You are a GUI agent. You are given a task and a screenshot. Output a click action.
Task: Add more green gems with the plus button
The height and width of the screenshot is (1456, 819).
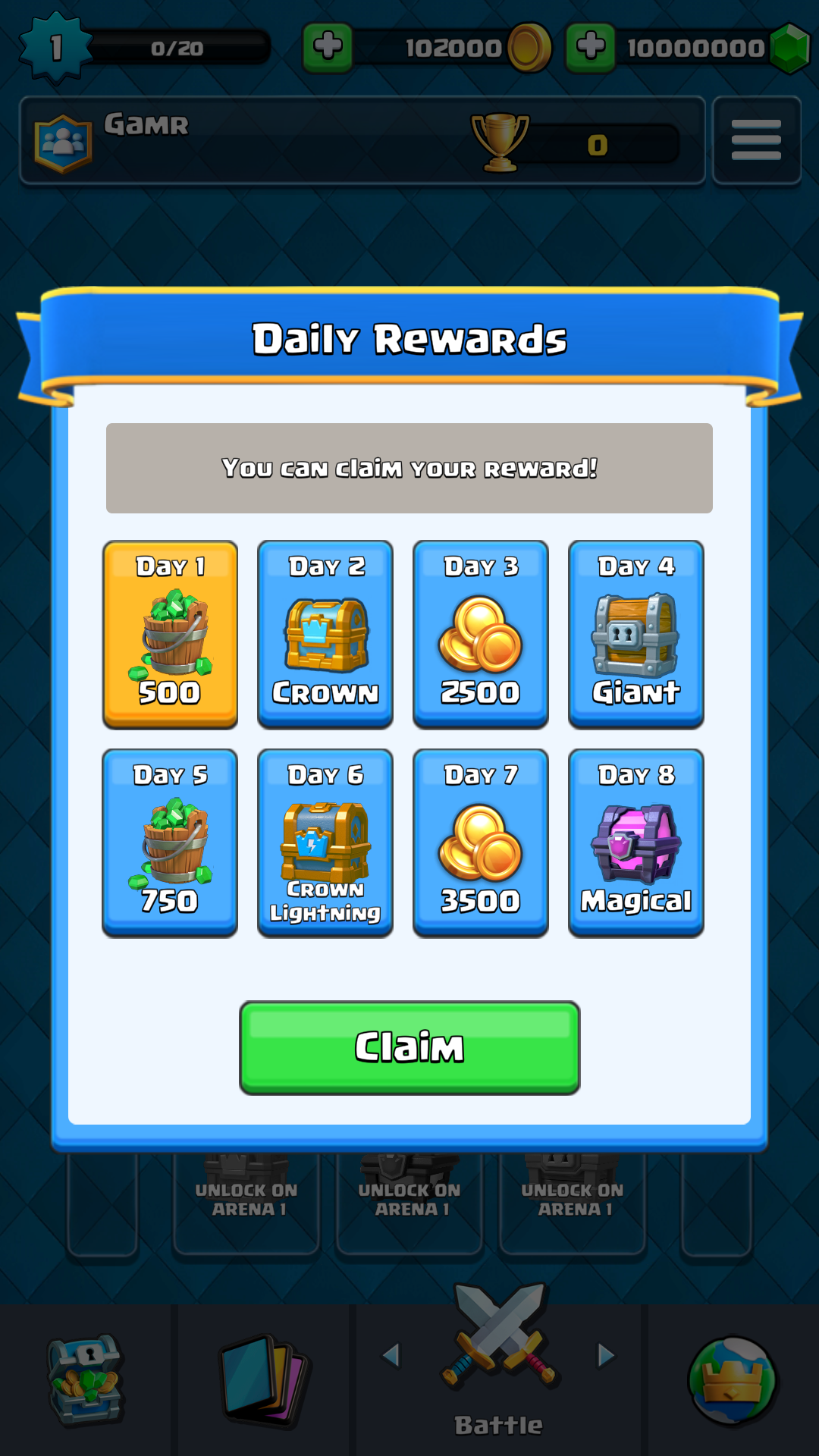click(591, 47)
